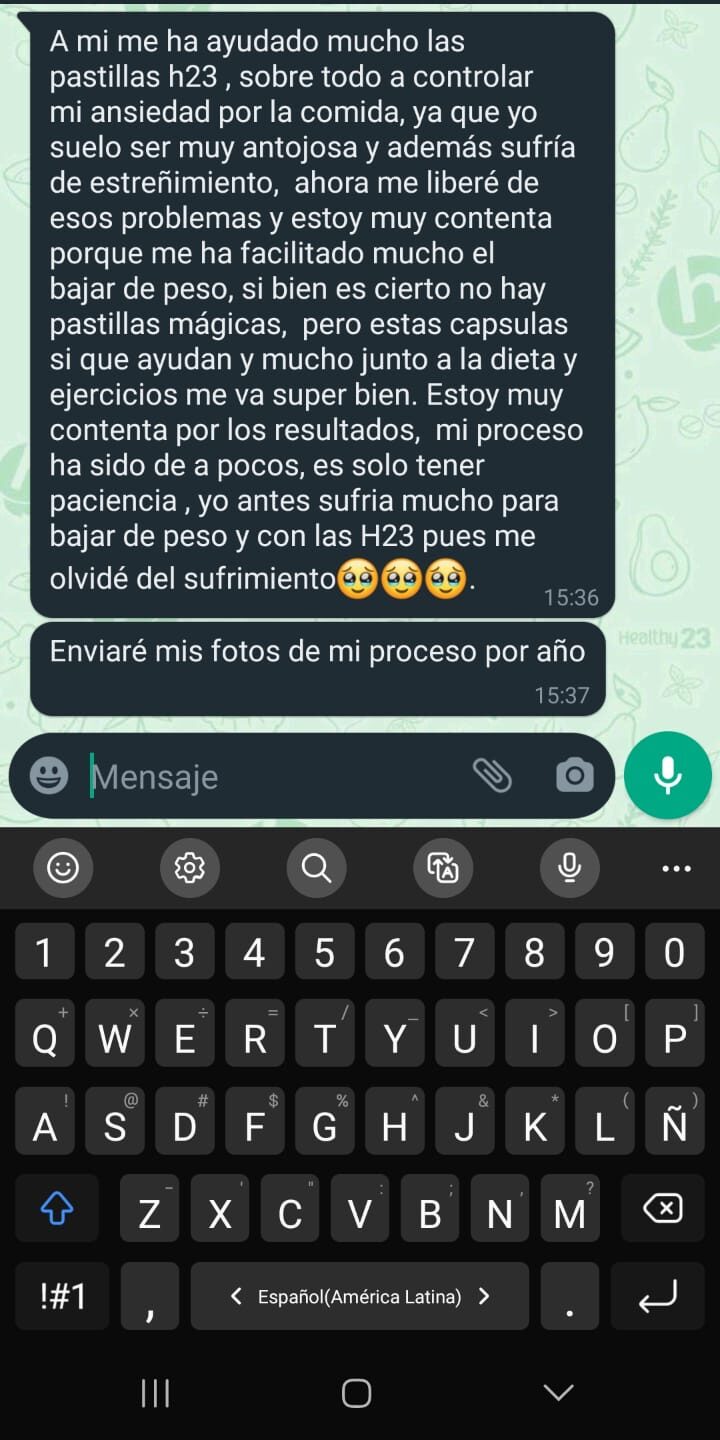Open keyboard toolbar emoji smiley
The width and height of the screenshot is (720, 1440).
(63, 868)
